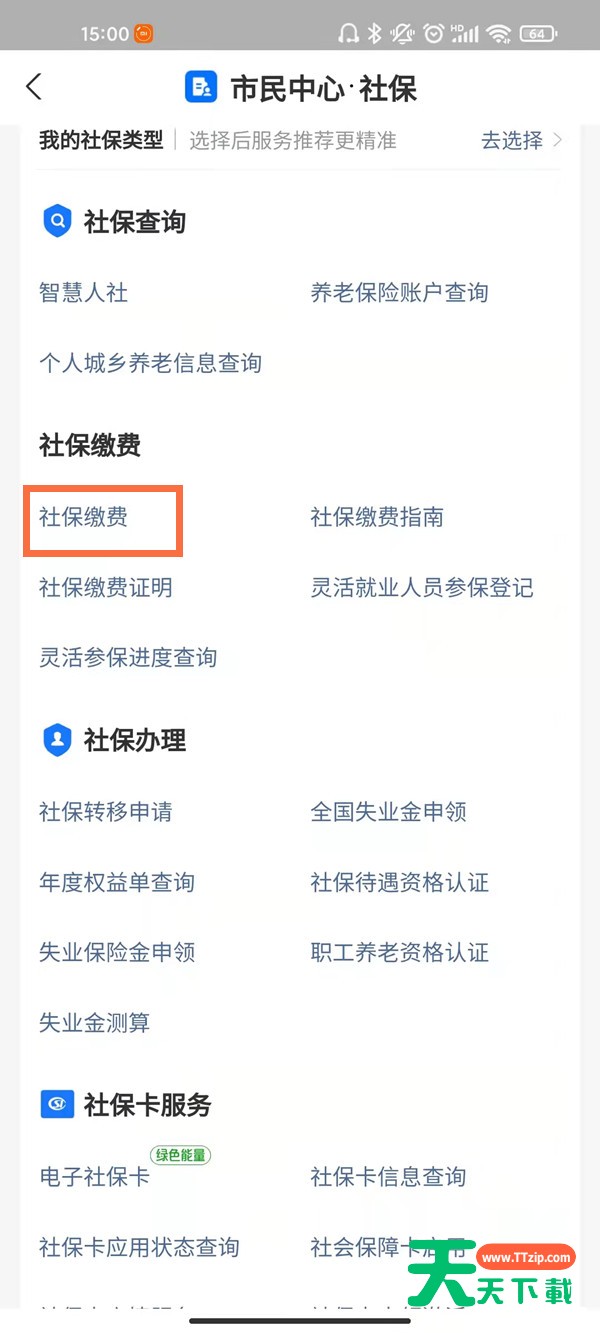Screen dimensions: 600x1333
Task: Open 失业金测算 calculator
Action: point(94,1022)
